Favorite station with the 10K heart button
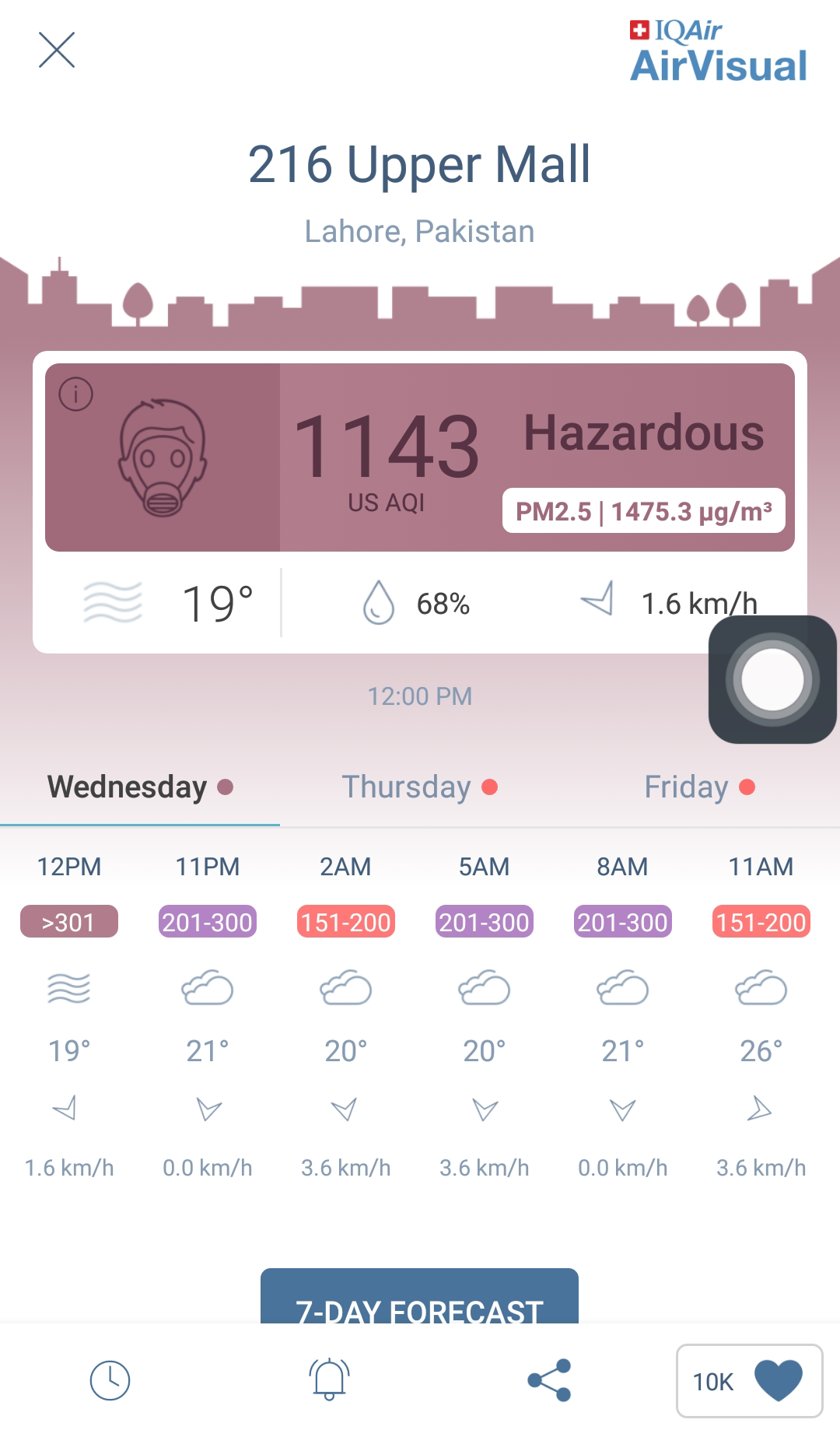This screenshot has height=1437, width=840. point(750,1381)
